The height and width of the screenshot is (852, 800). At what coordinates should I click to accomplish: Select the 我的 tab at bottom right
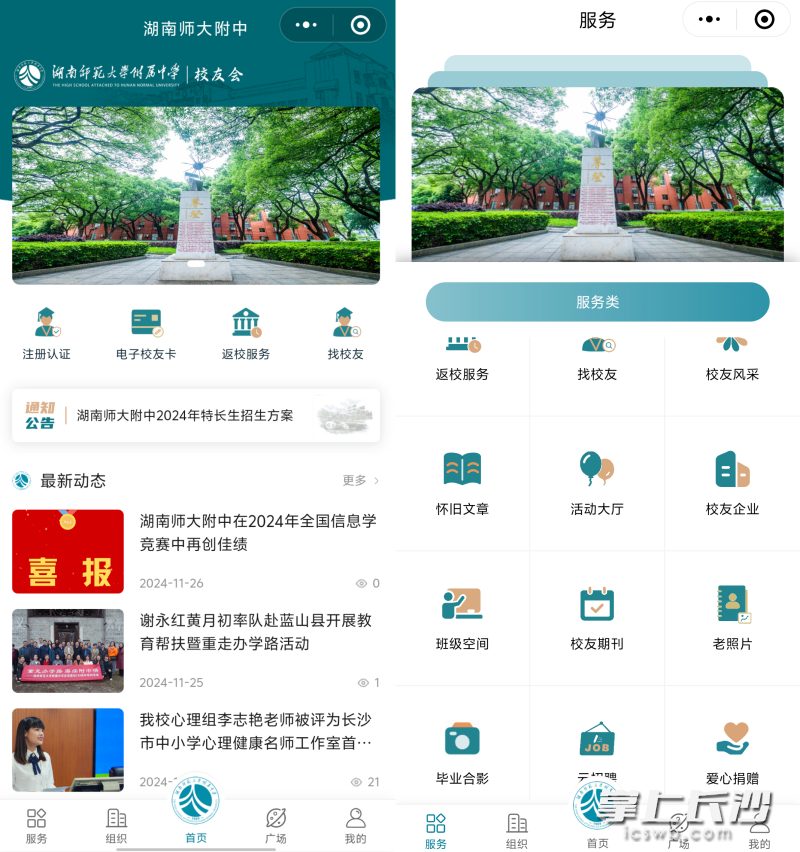(355, 825)
